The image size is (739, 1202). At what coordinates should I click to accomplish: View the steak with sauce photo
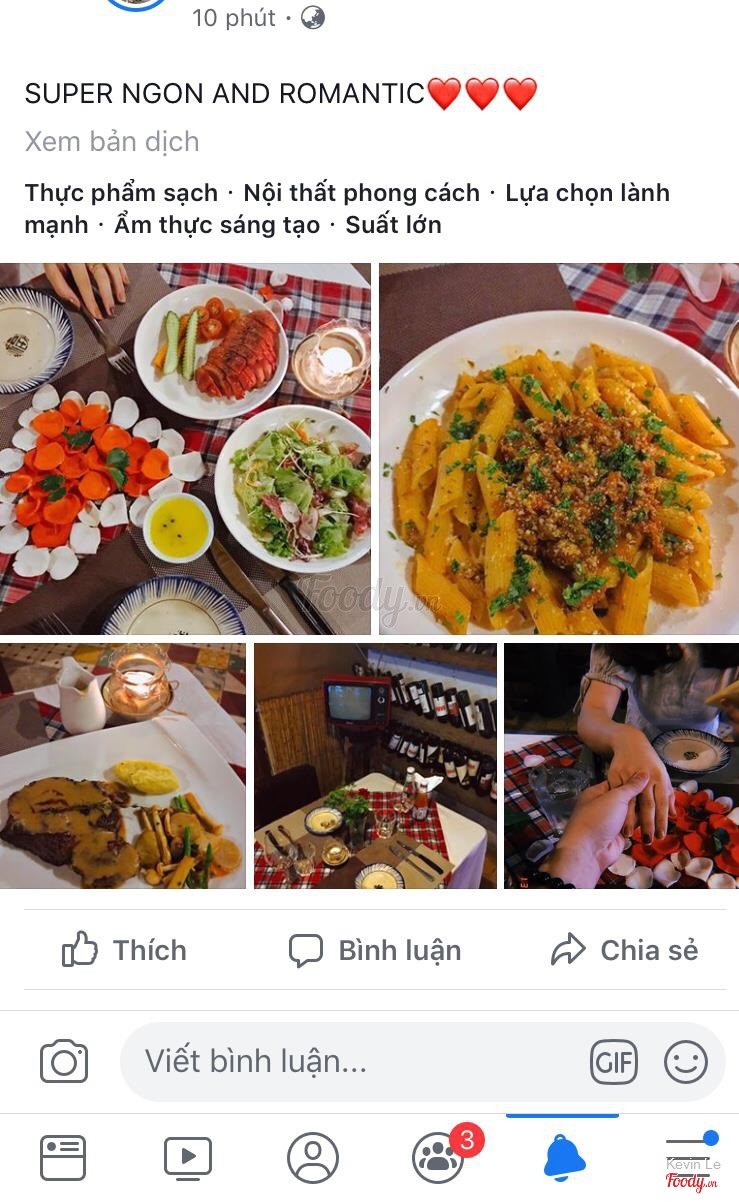[122, 765]
